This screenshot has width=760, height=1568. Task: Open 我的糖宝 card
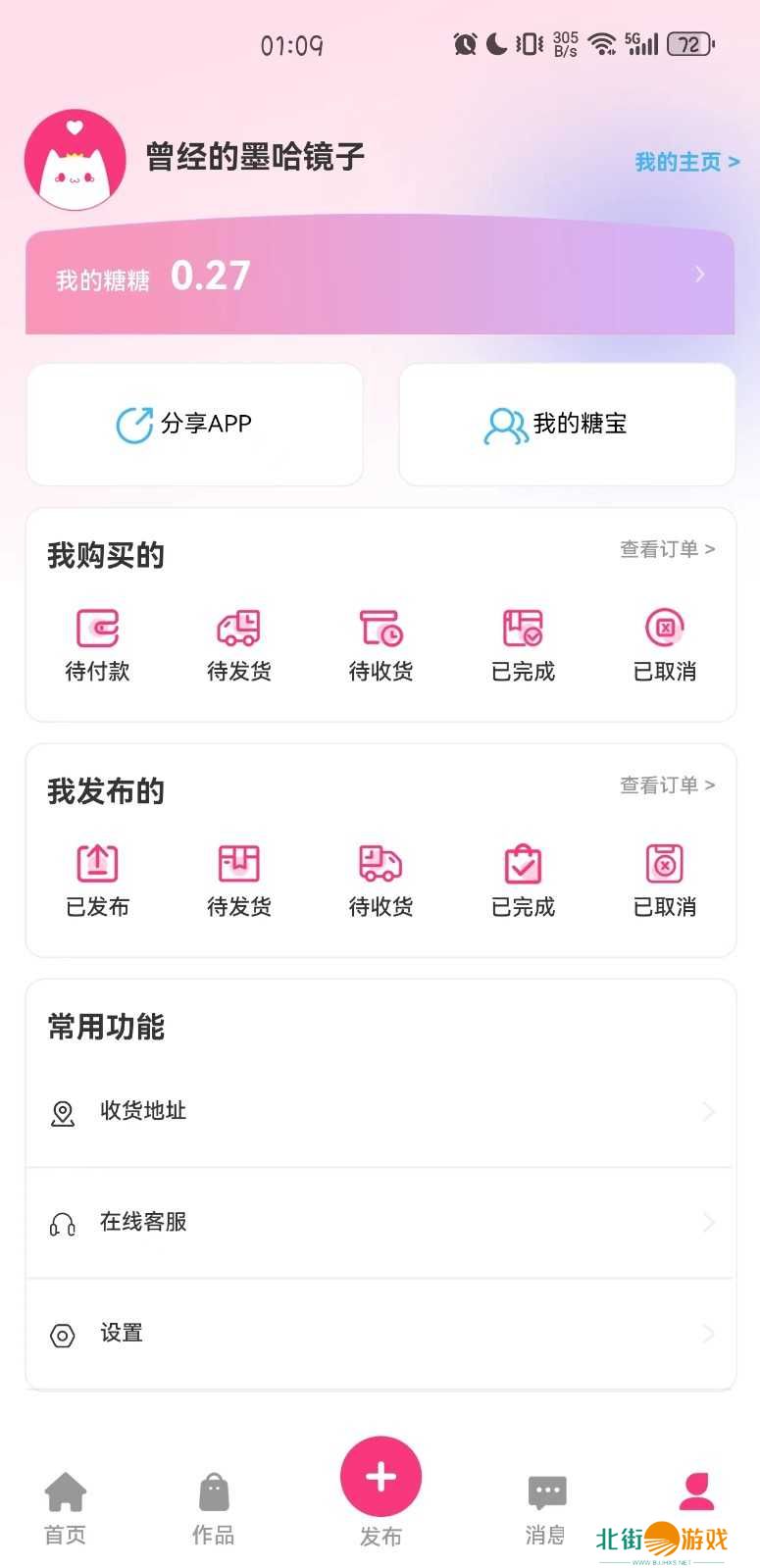pos(567,425)
